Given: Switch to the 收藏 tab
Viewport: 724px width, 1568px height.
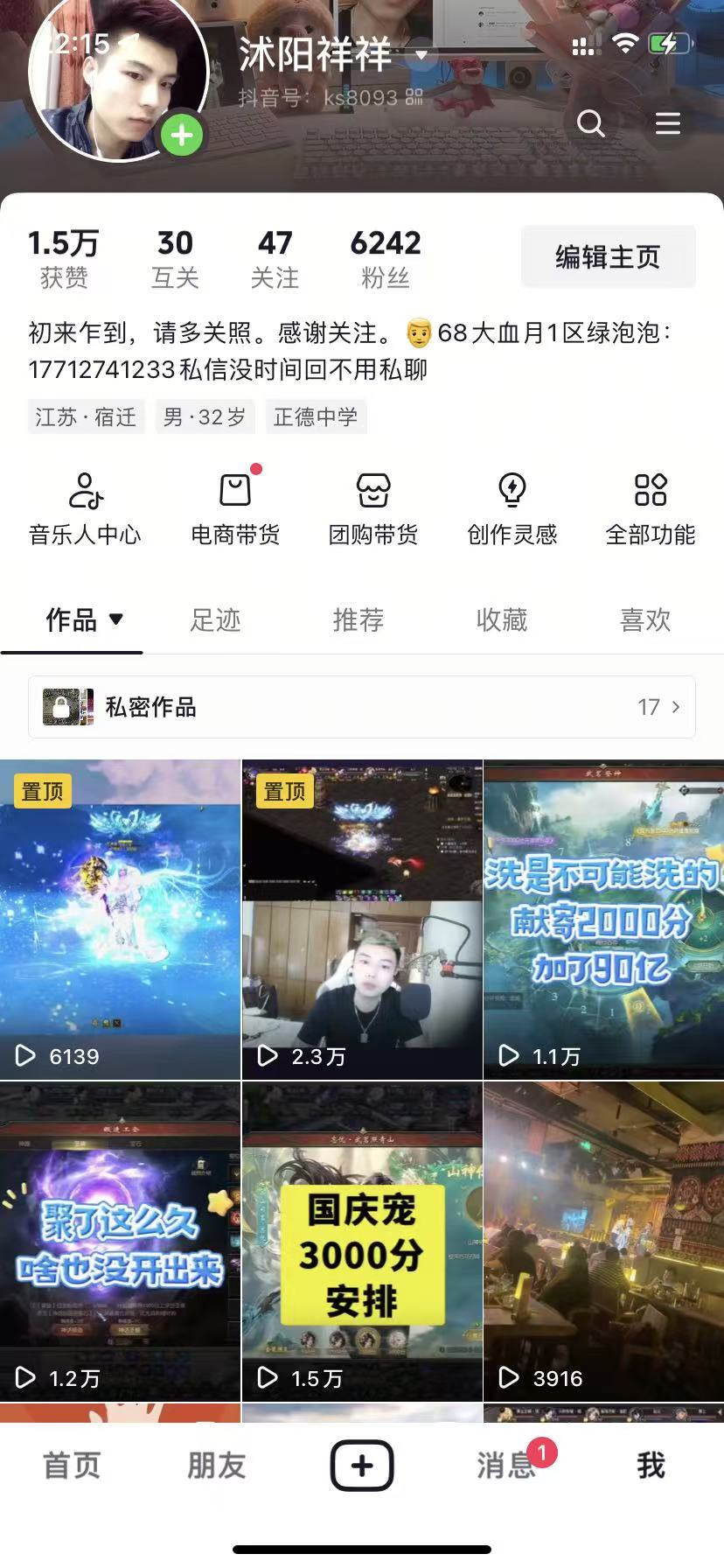Looking at the screenshot, I should click(x=502, y=620).
